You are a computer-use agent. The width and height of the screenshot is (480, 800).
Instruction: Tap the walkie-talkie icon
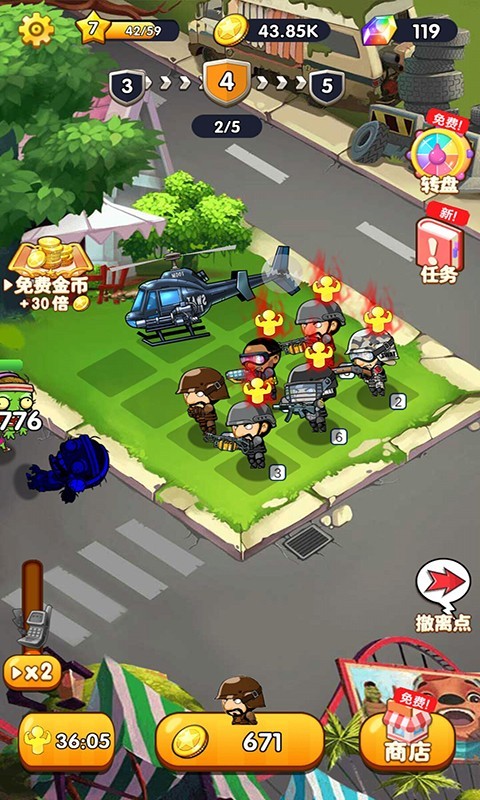point(35,626)
